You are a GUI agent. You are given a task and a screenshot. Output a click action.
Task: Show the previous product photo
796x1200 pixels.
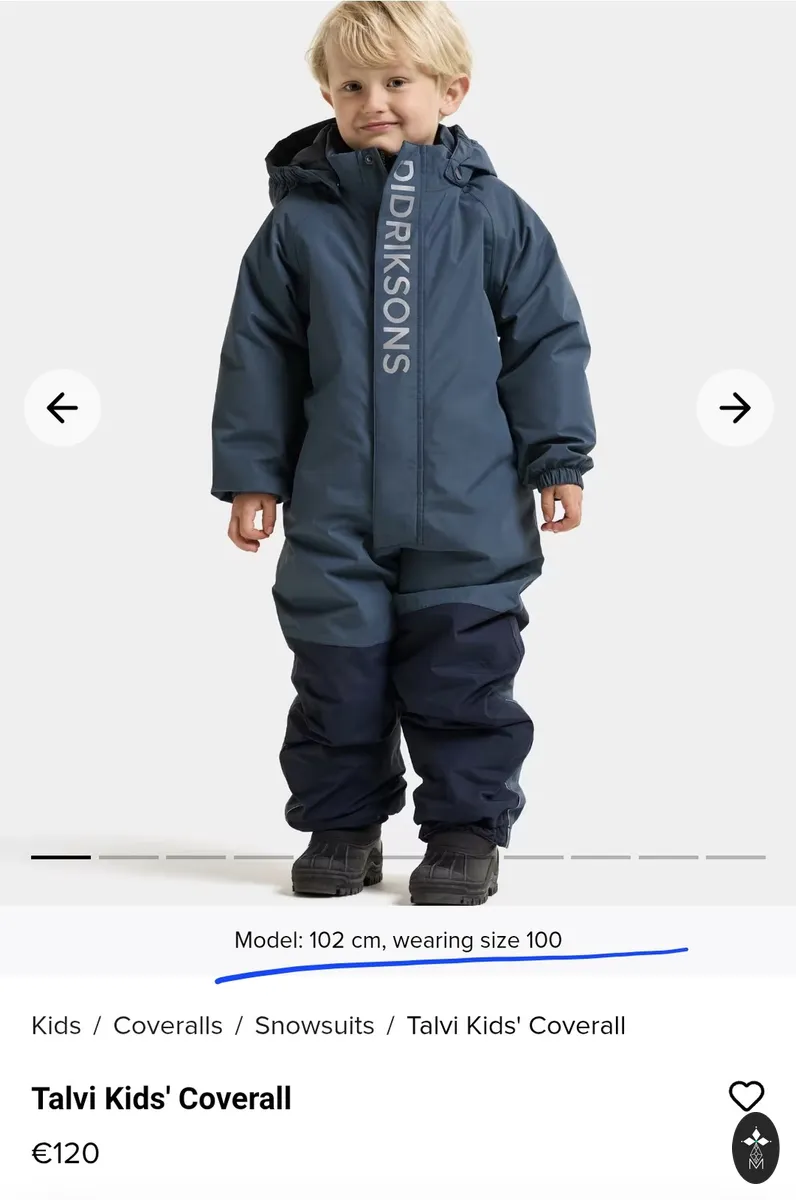62,408
